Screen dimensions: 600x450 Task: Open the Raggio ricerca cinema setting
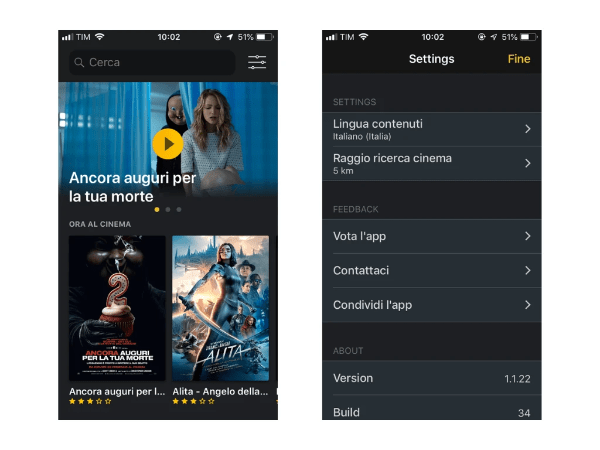click(431, 163)
